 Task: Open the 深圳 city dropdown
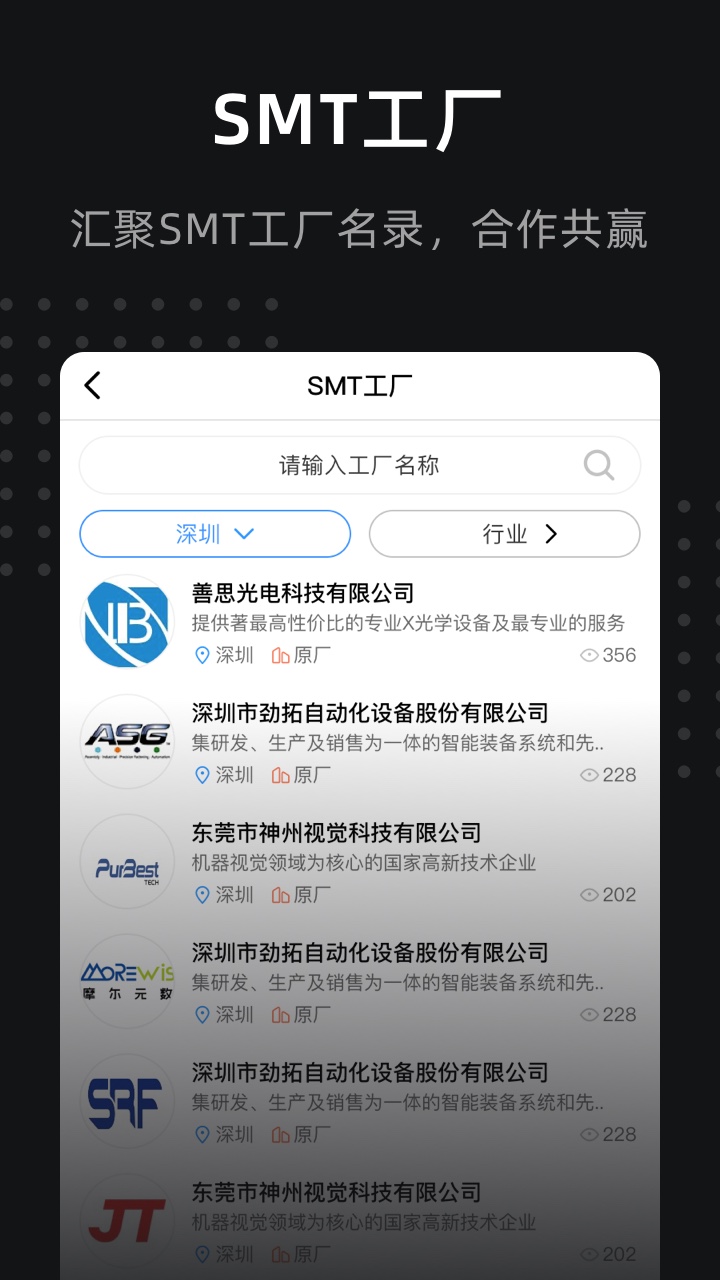(214, 533)
